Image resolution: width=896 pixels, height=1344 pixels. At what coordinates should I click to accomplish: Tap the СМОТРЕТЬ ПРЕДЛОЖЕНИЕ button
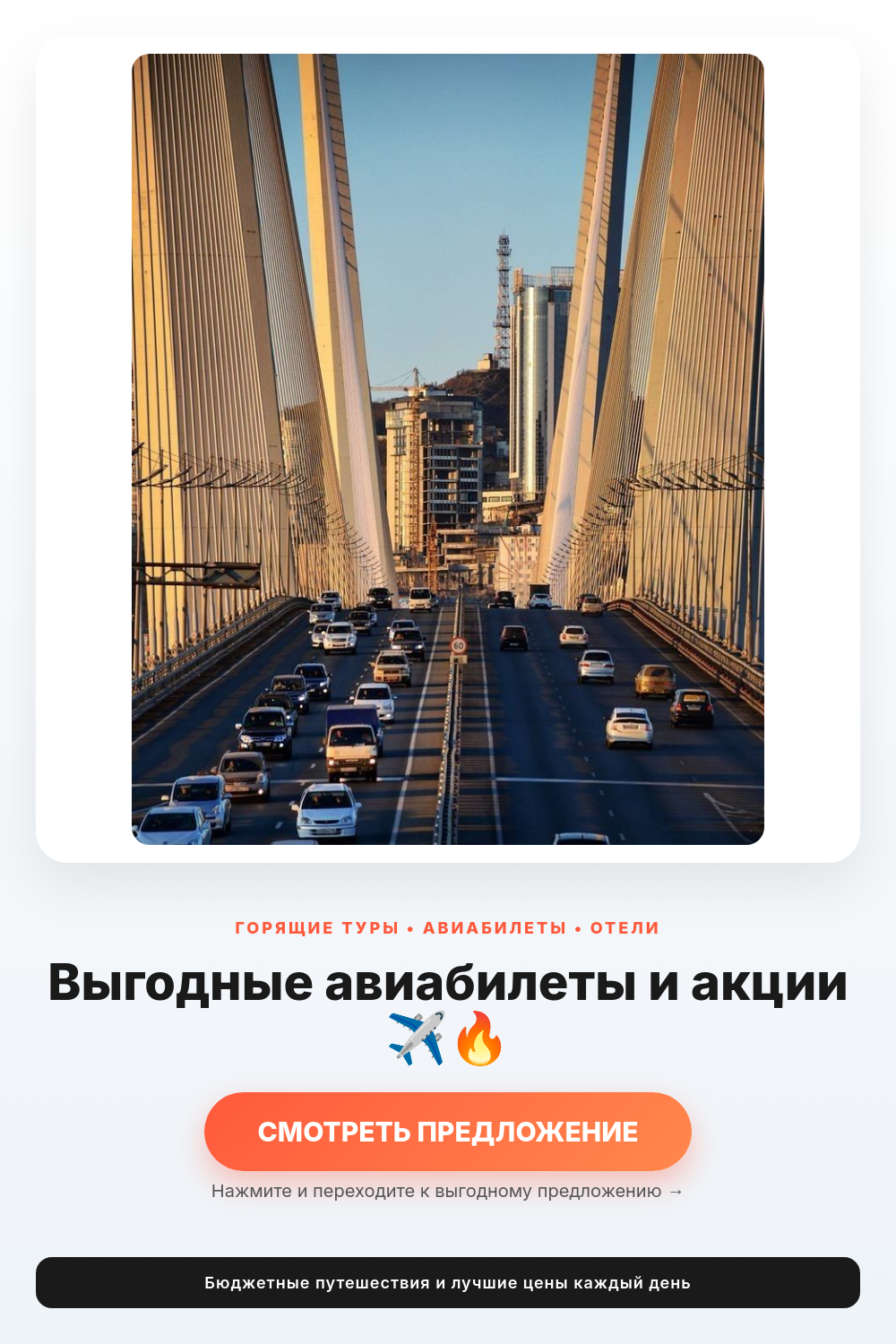(x=448, y=1132)
